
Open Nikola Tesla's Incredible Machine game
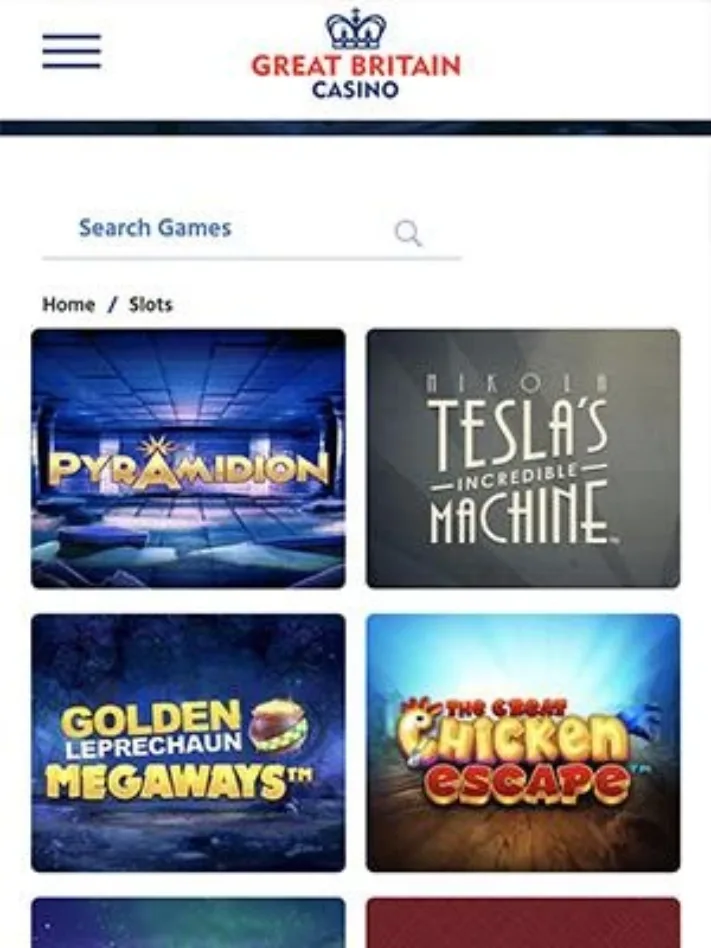tap(523, 458)
